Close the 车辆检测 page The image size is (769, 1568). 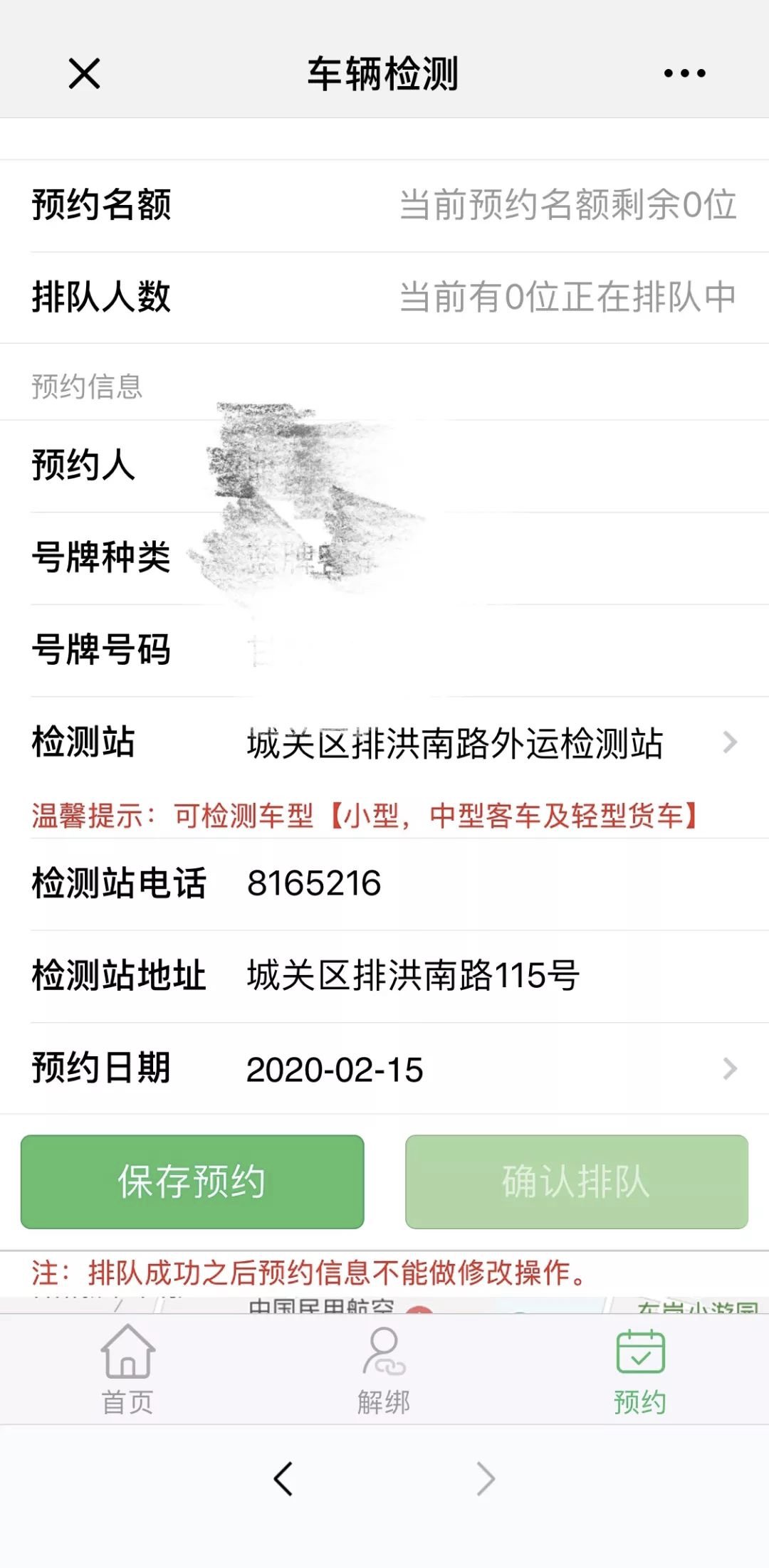pos(84,73)
